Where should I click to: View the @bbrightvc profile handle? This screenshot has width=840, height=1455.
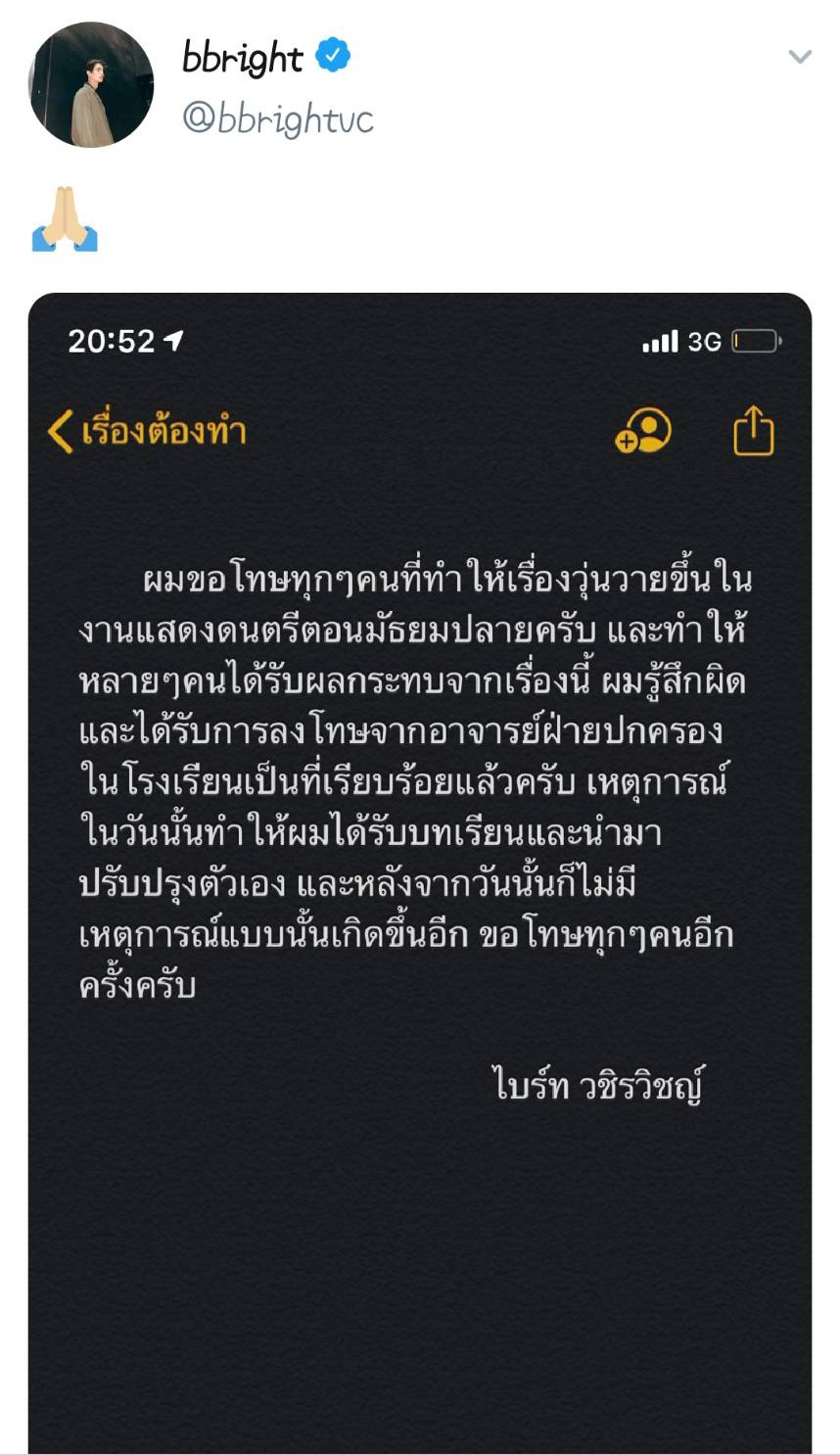tap(278, 119)
